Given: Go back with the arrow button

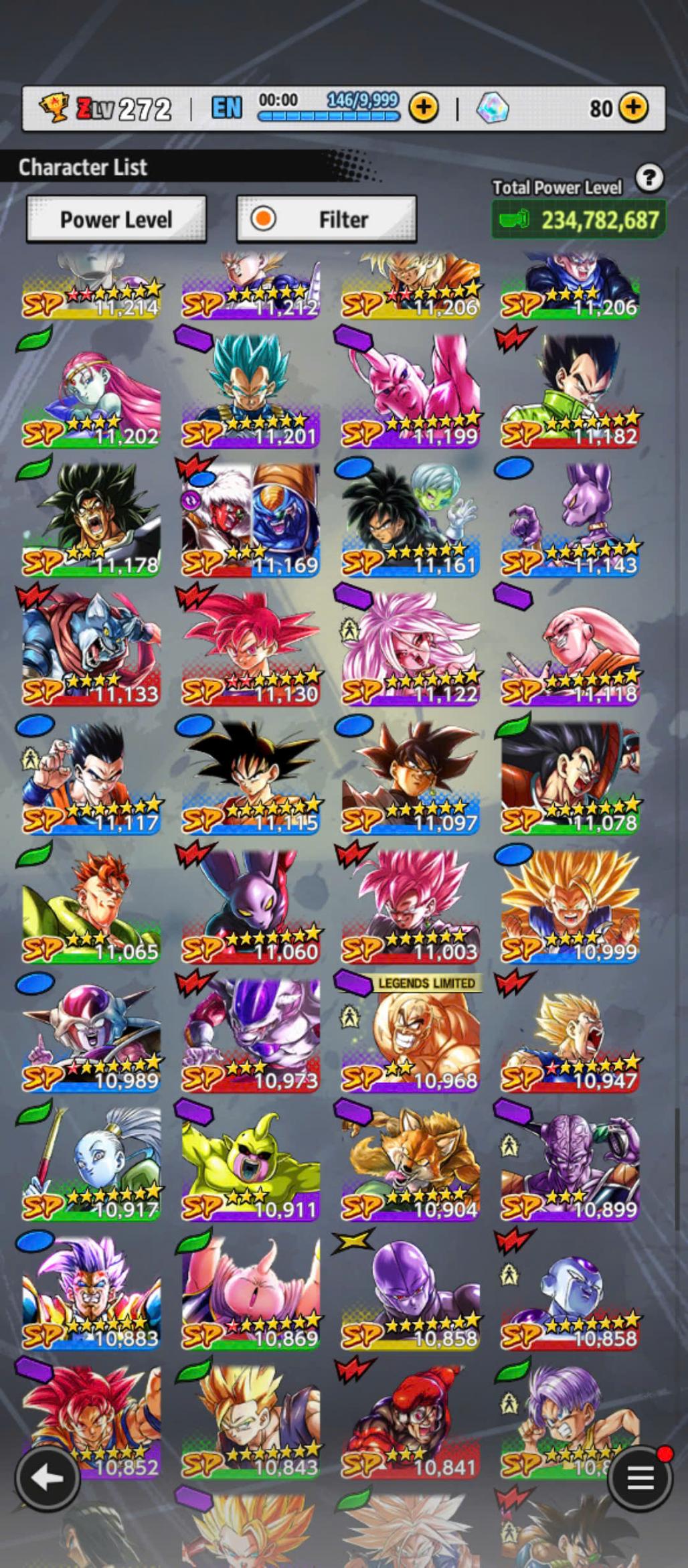Looking at the screenshot, I should pyautogui.click(x=48, y=1478).
